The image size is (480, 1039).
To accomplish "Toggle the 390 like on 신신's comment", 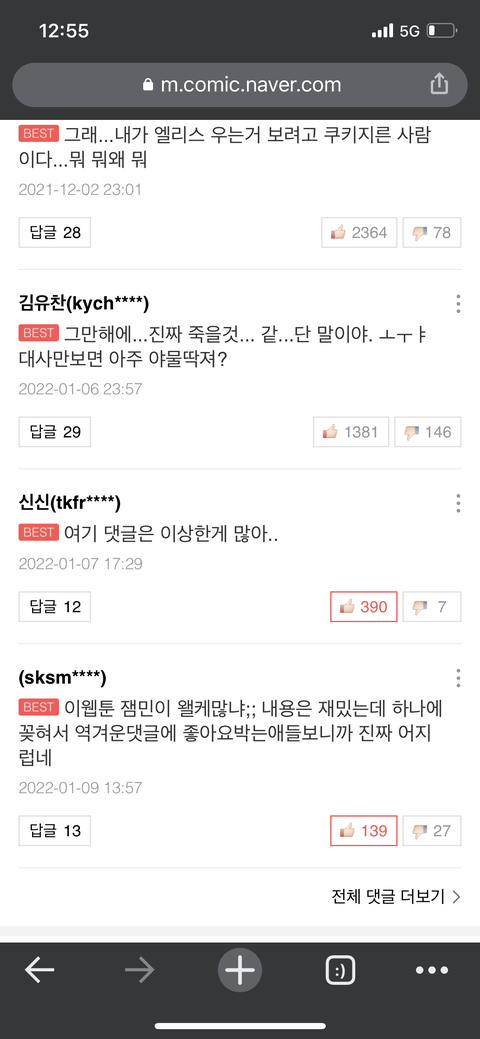I will point(363,606).
